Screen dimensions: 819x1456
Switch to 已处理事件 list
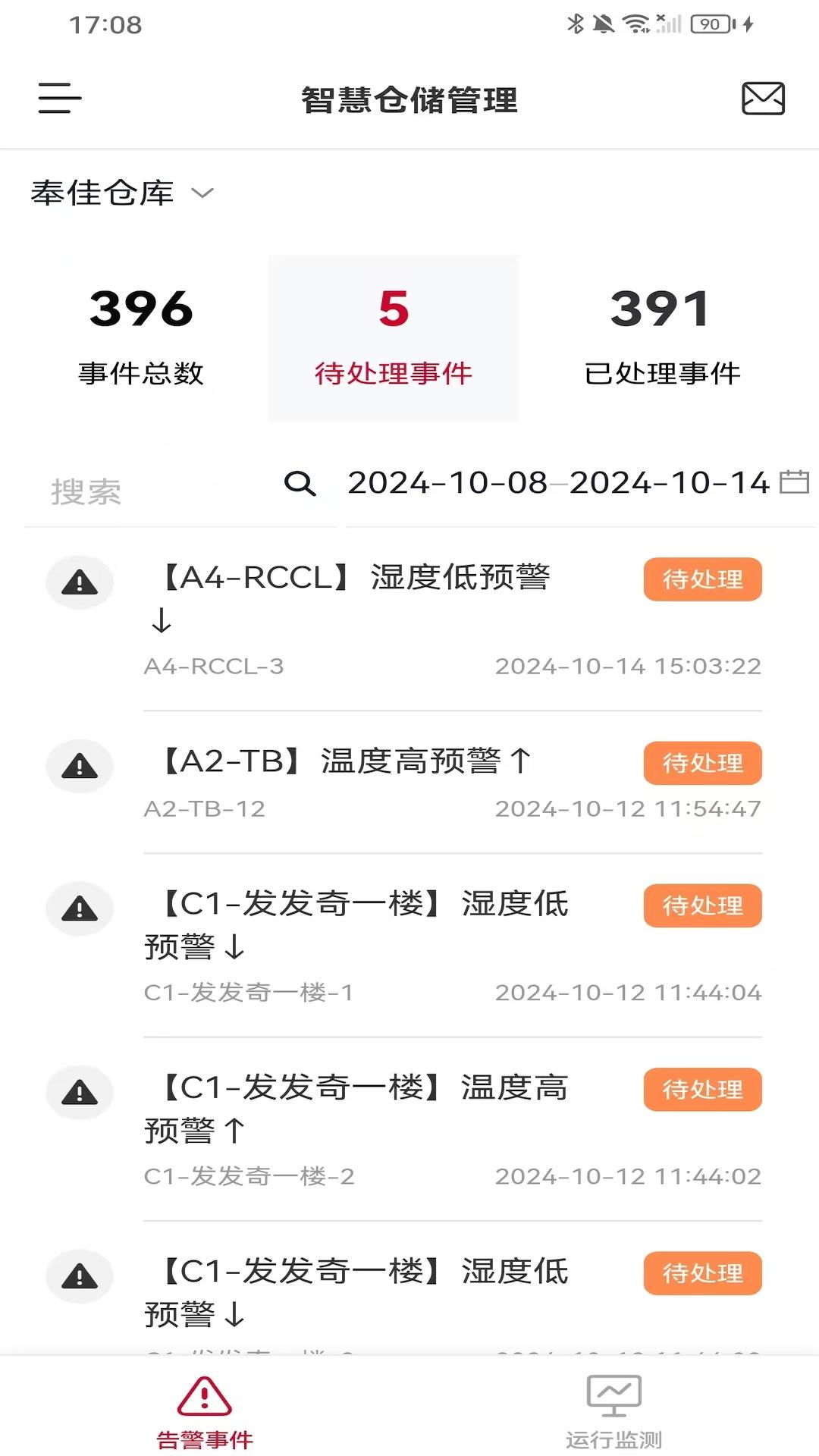click(661, 336)
